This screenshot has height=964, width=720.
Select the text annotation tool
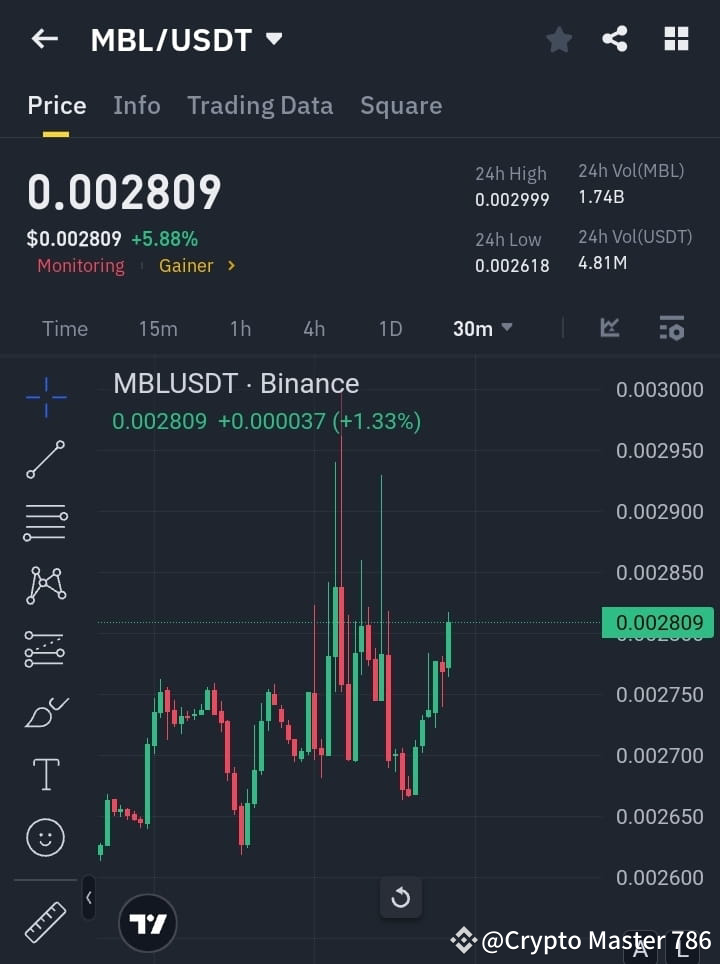coord(44,774)
